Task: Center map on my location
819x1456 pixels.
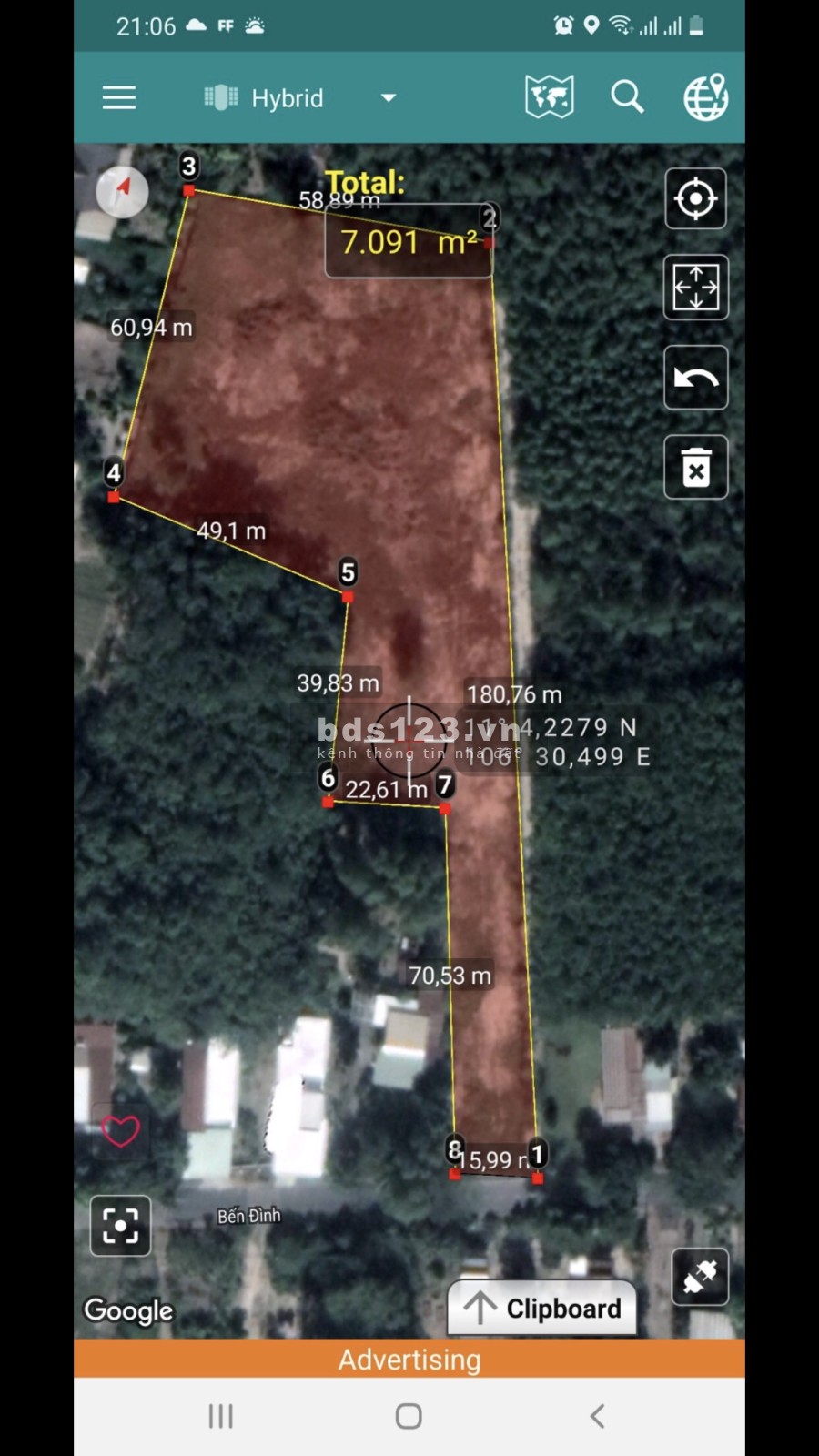Action: (x=695, y=198)
